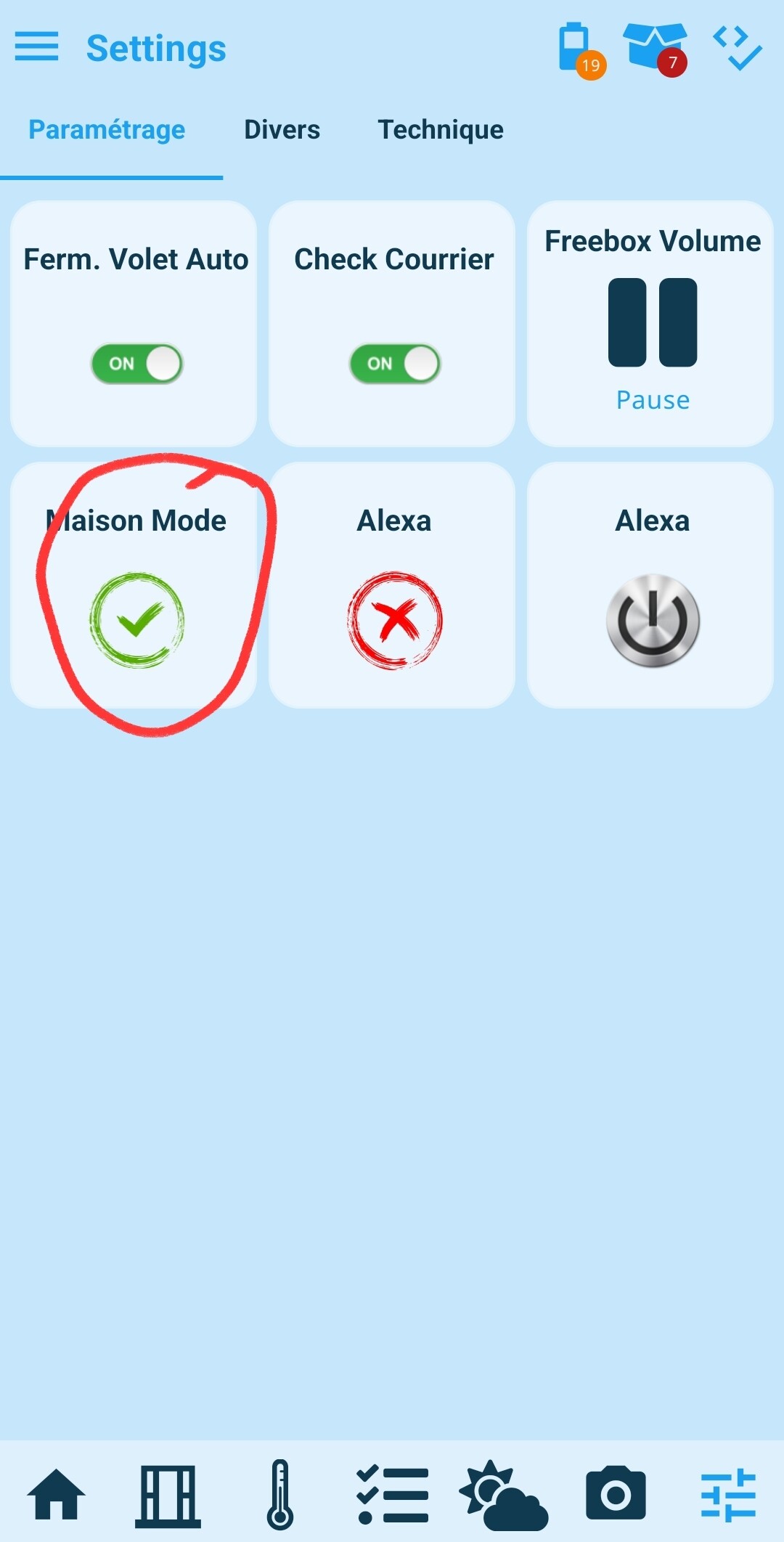Disable the Check Courrier switch
Viewport: 784px width, 1542px height.
click(395, 363)
